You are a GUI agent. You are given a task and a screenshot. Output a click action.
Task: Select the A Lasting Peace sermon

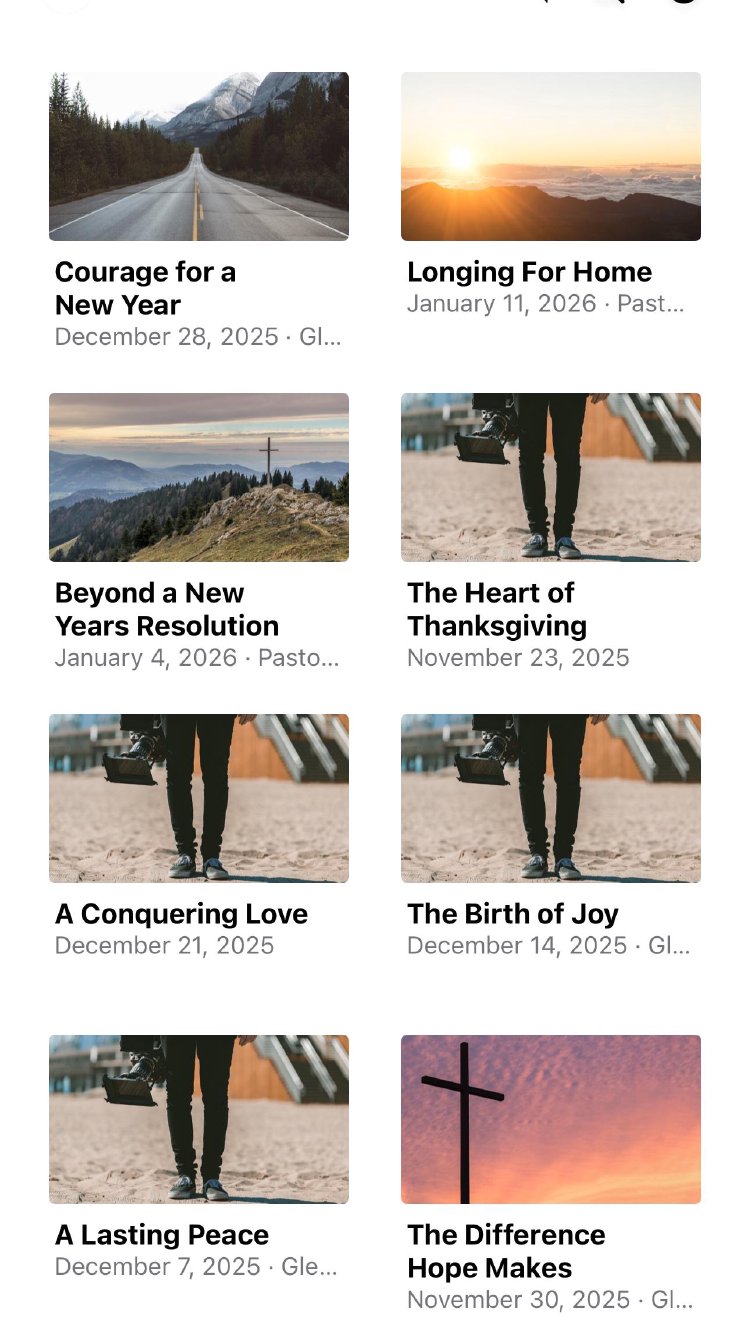[199, 1120]
